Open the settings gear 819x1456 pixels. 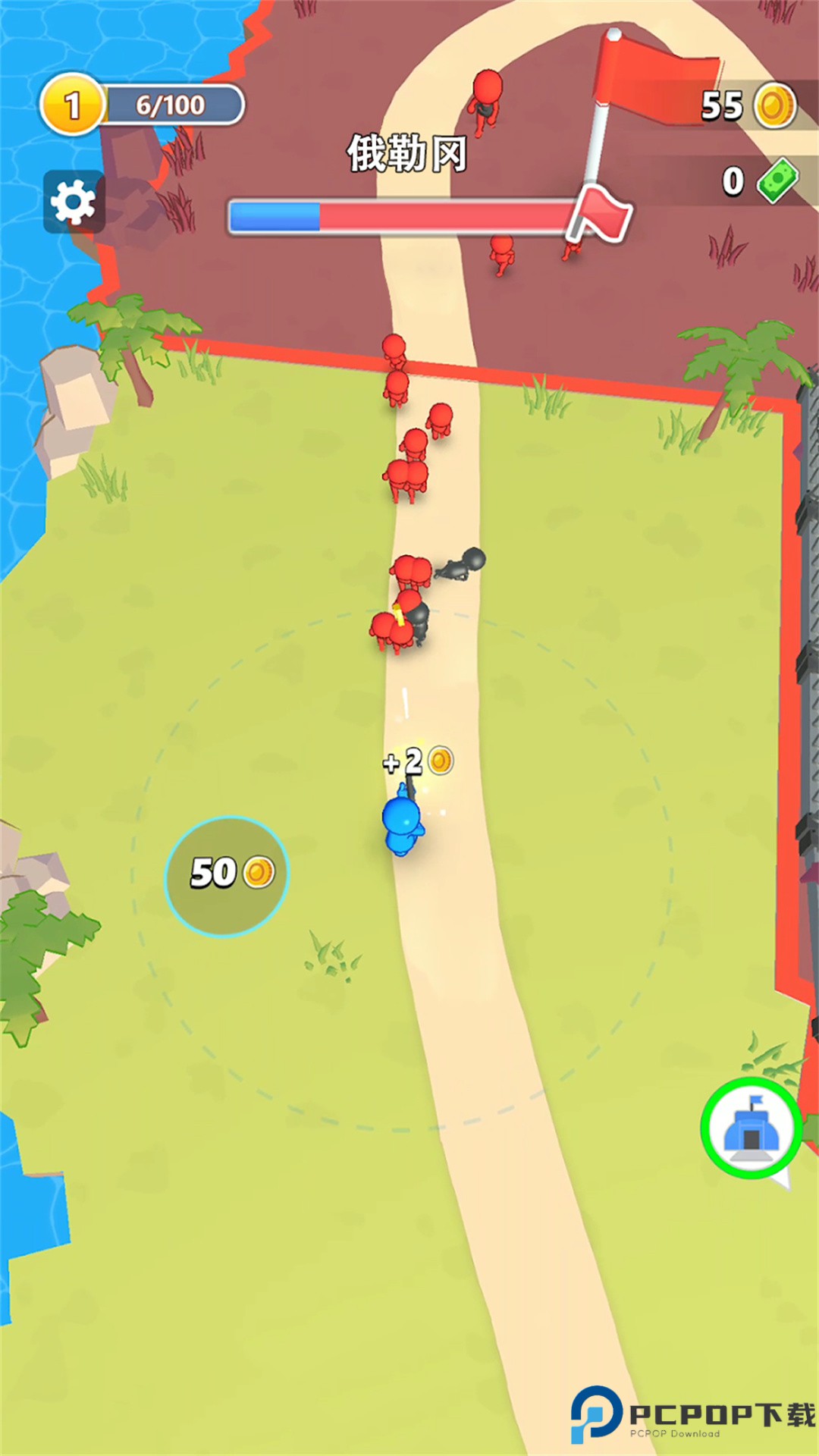click(74, 202)
